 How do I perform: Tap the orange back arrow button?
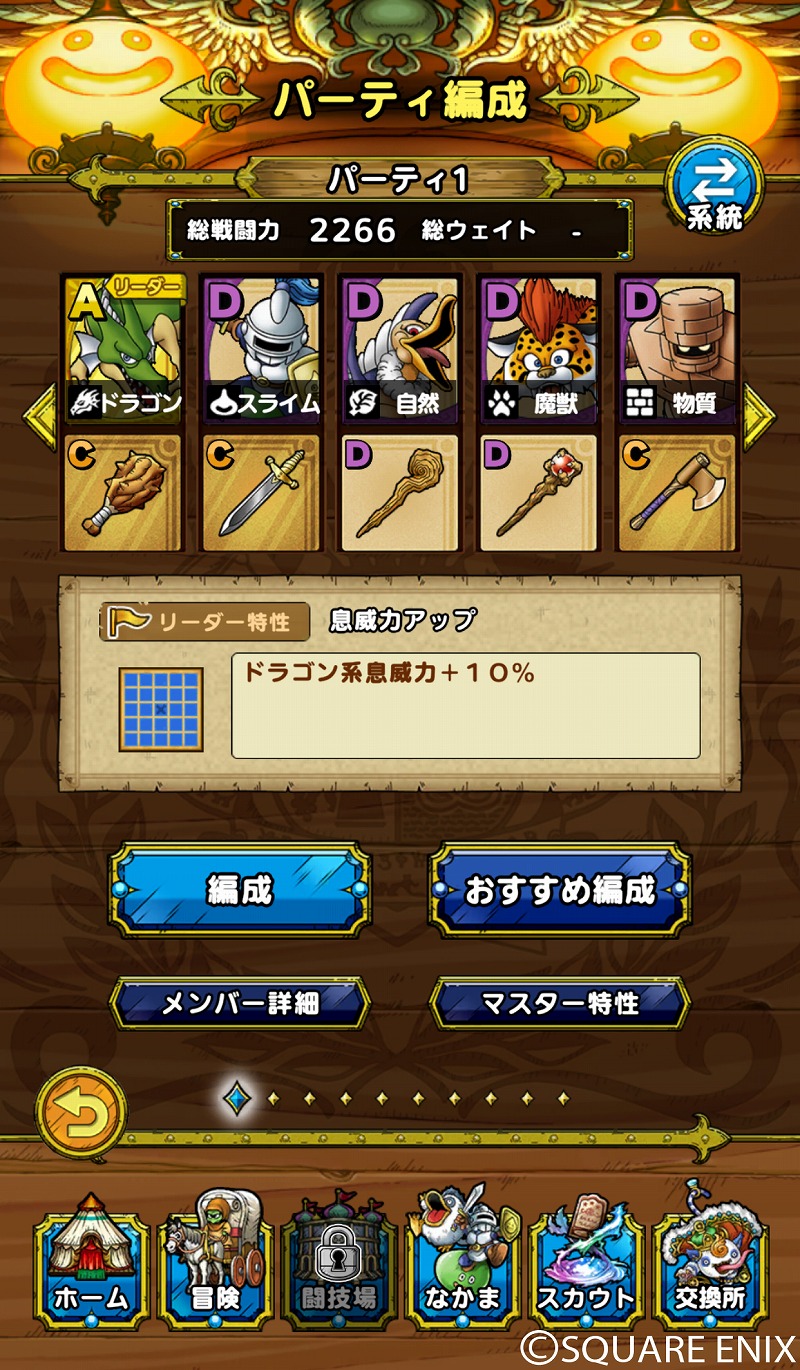80,1110
